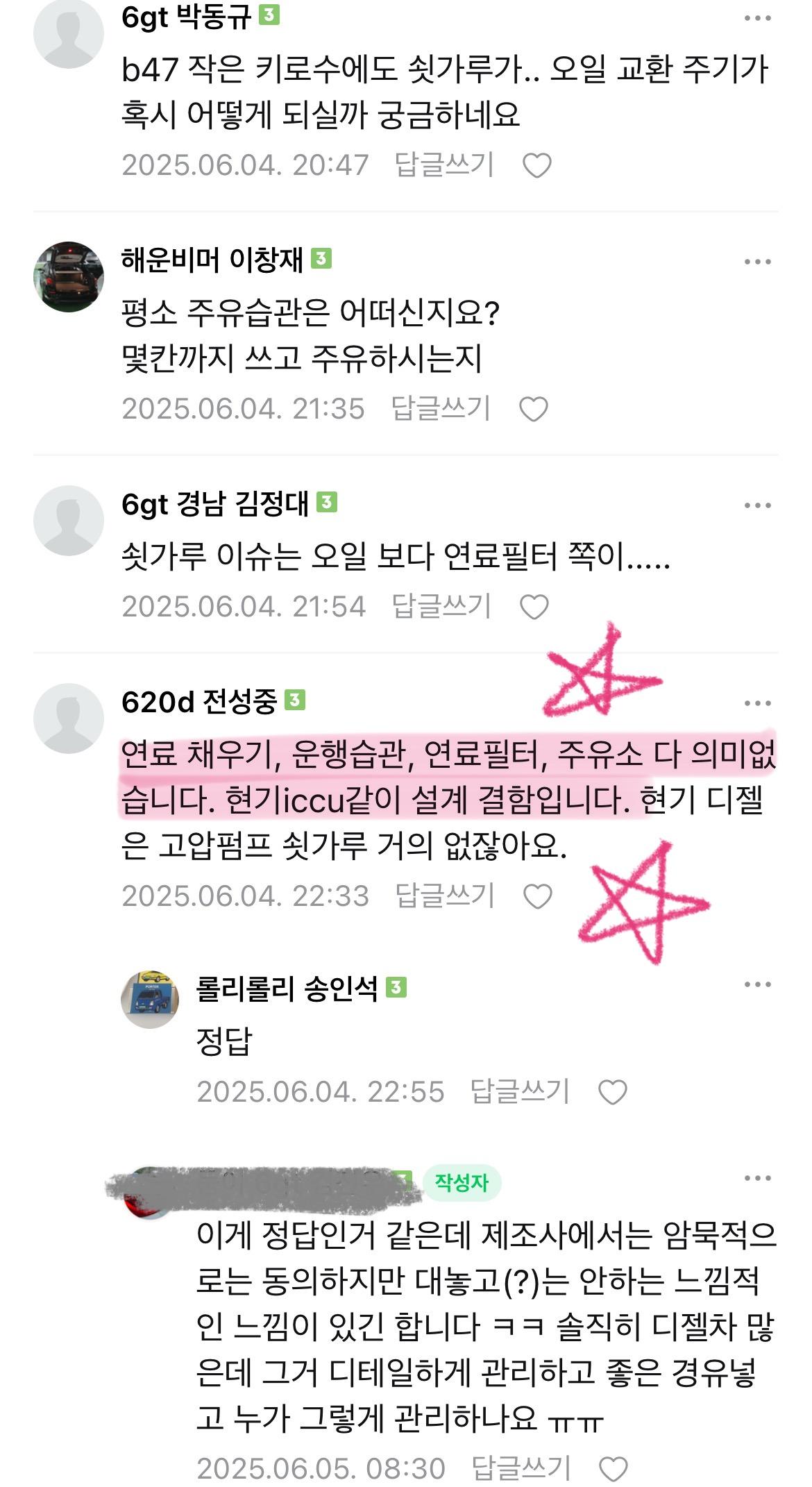This screenshot has width=812, height=1487.
Task: Open overflow menu on 6gt 박동규's comment
Action: (x=757, y=18)
